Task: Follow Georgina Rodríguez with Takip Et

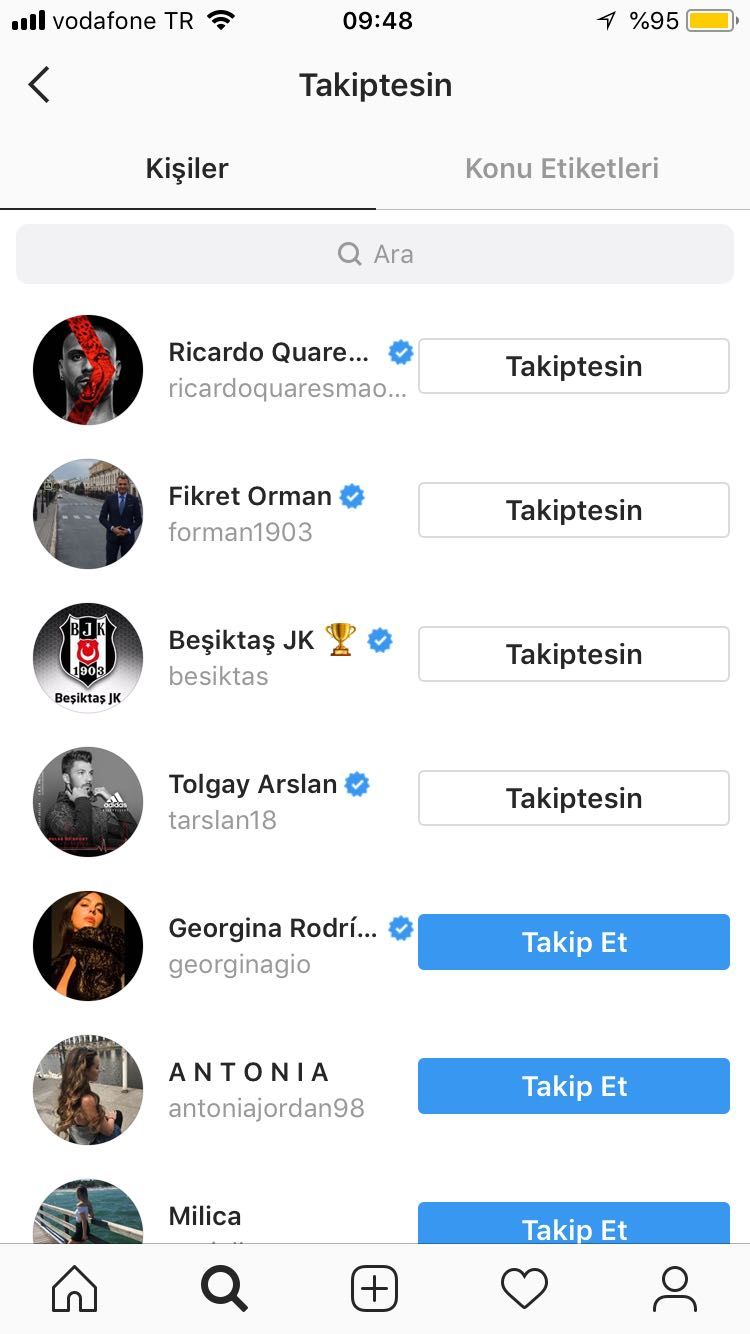Action: pos(574,942)
